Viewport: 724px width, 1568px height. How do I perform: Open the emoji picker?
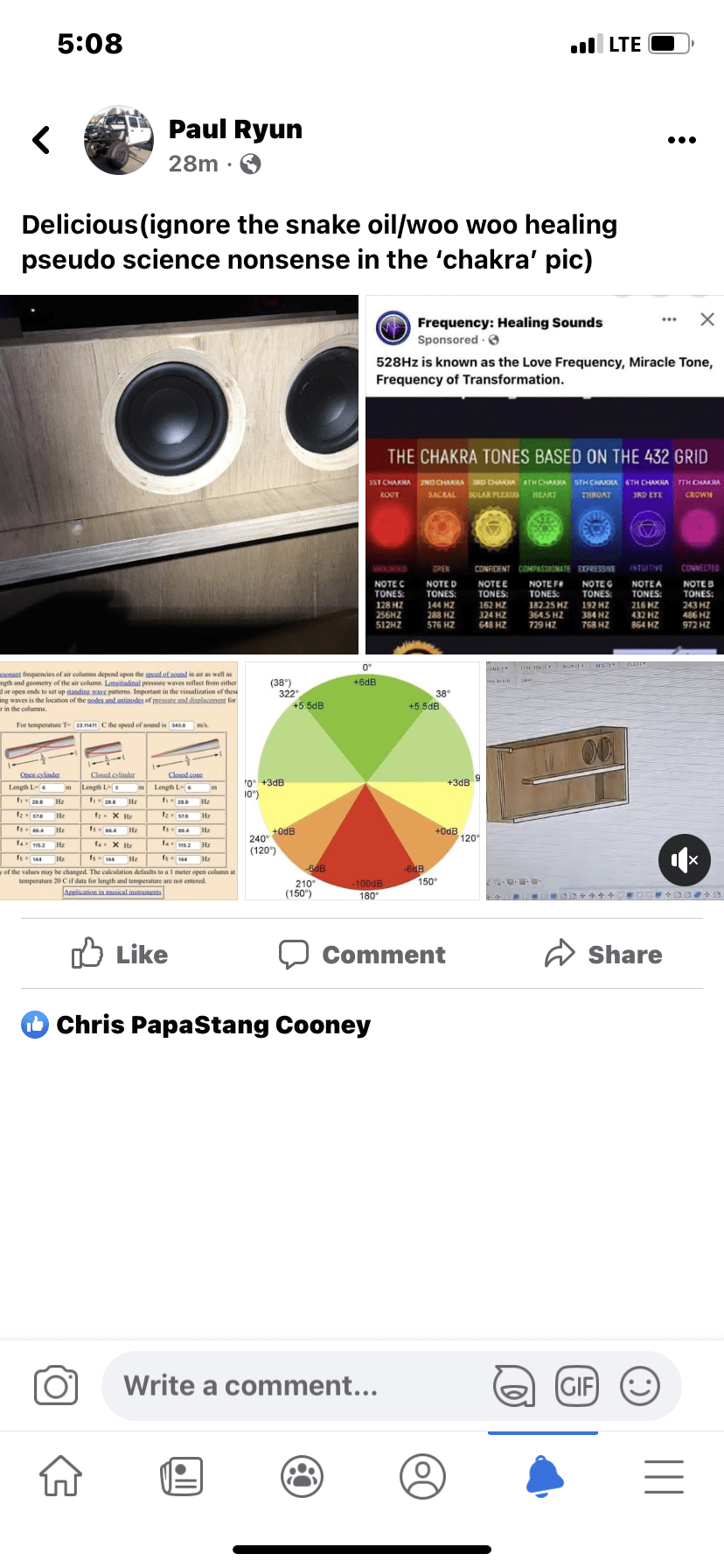pos(640,1386)
